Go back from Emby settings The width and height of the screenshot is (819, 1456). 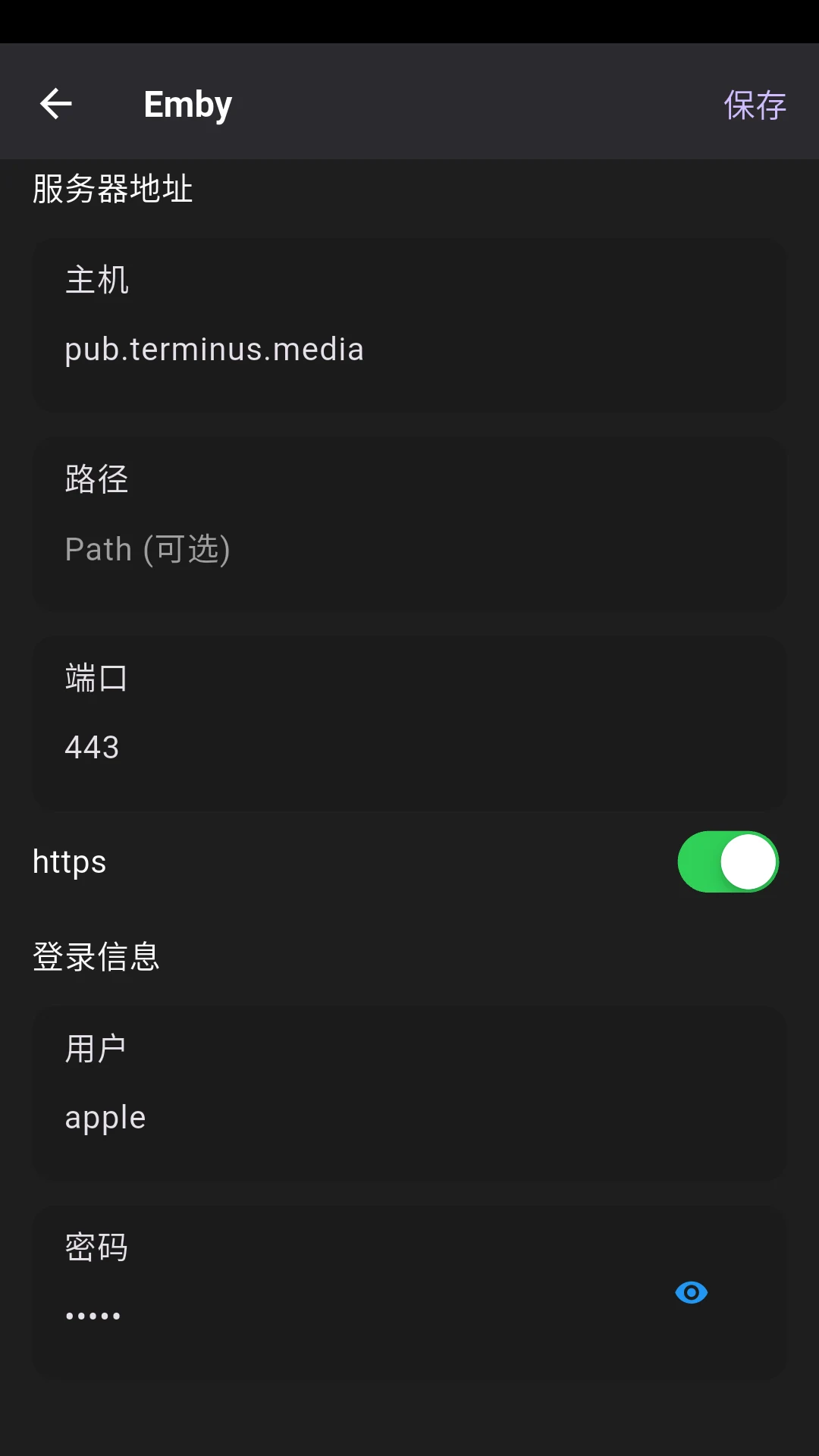pyautogui.click(x=56, y=104)
